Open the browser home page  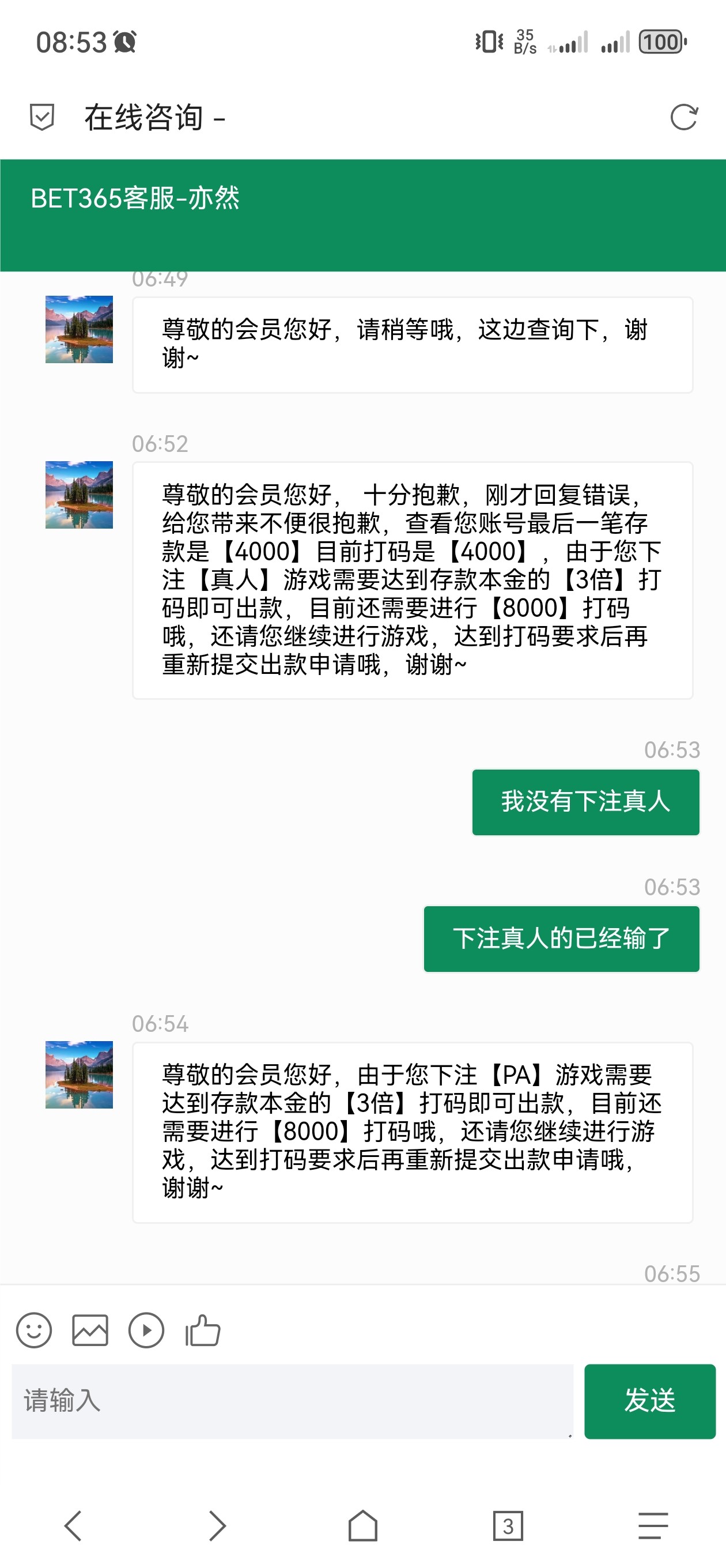coord(362,1525)
